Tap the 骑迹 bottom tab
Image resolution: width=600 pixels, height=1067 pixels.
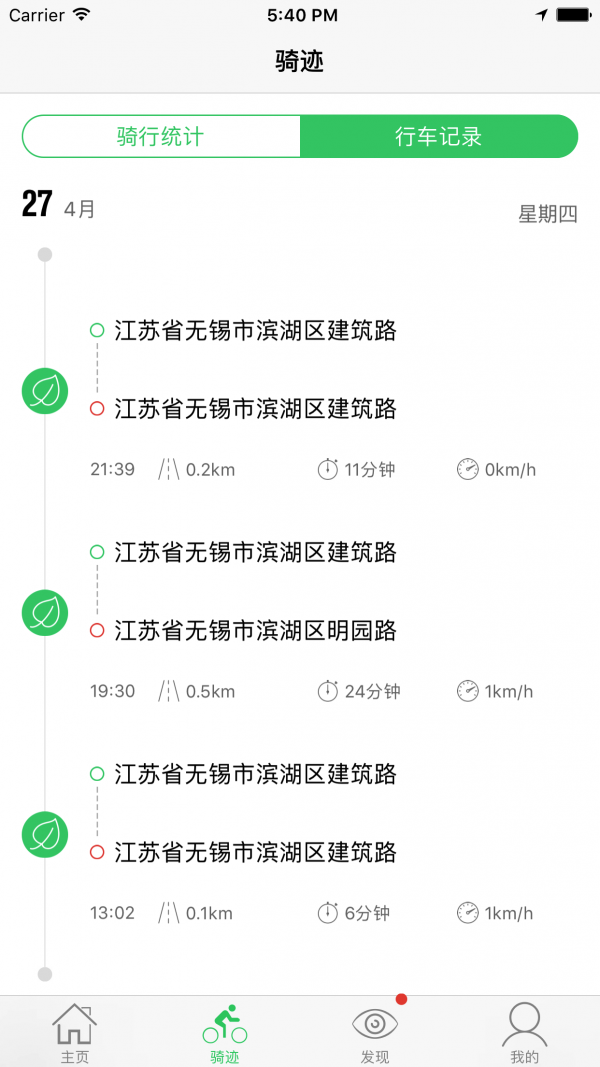(225, 1032)
